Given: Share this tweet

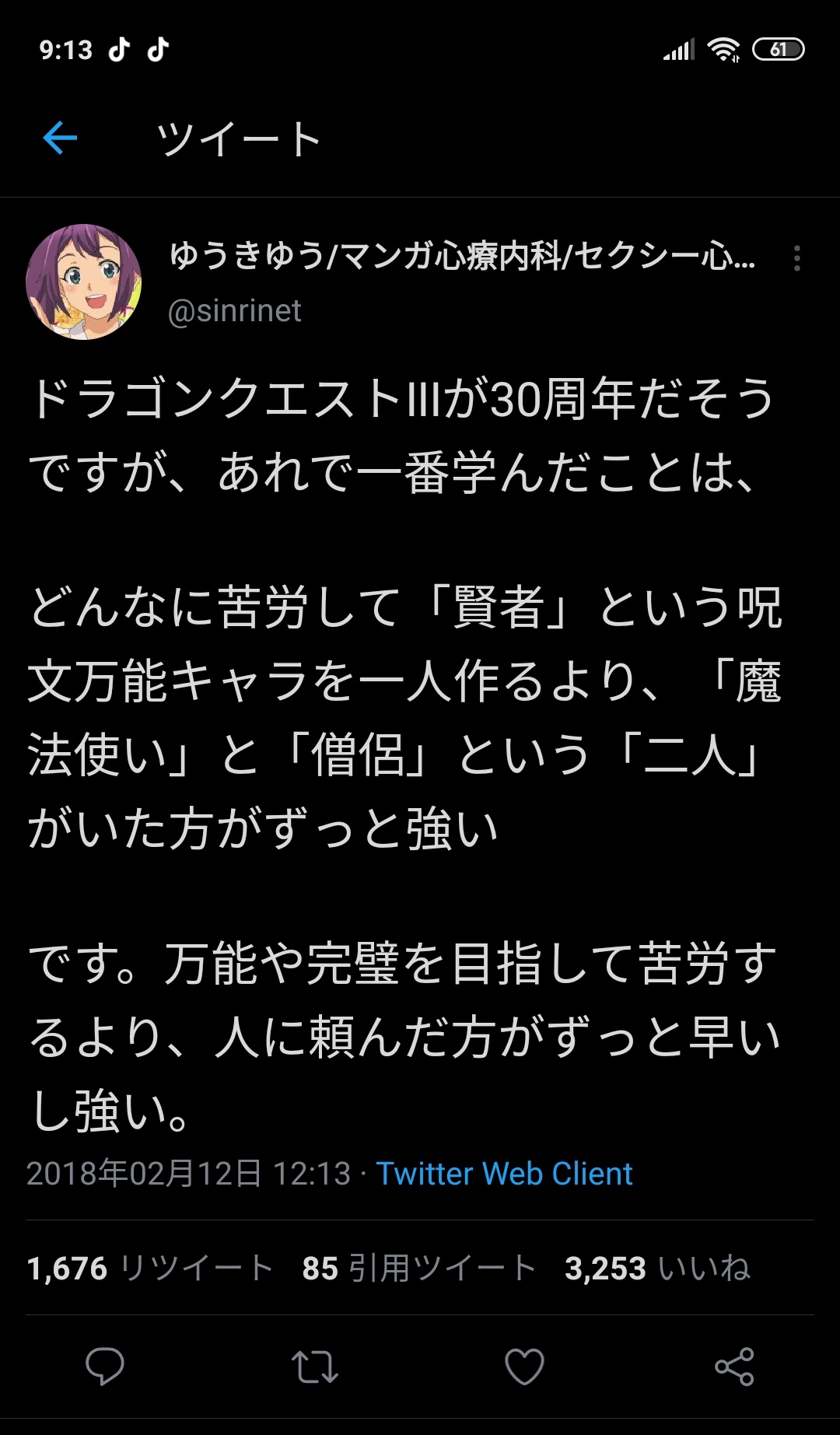Looking at the screenshot, I should (734, 1367).
